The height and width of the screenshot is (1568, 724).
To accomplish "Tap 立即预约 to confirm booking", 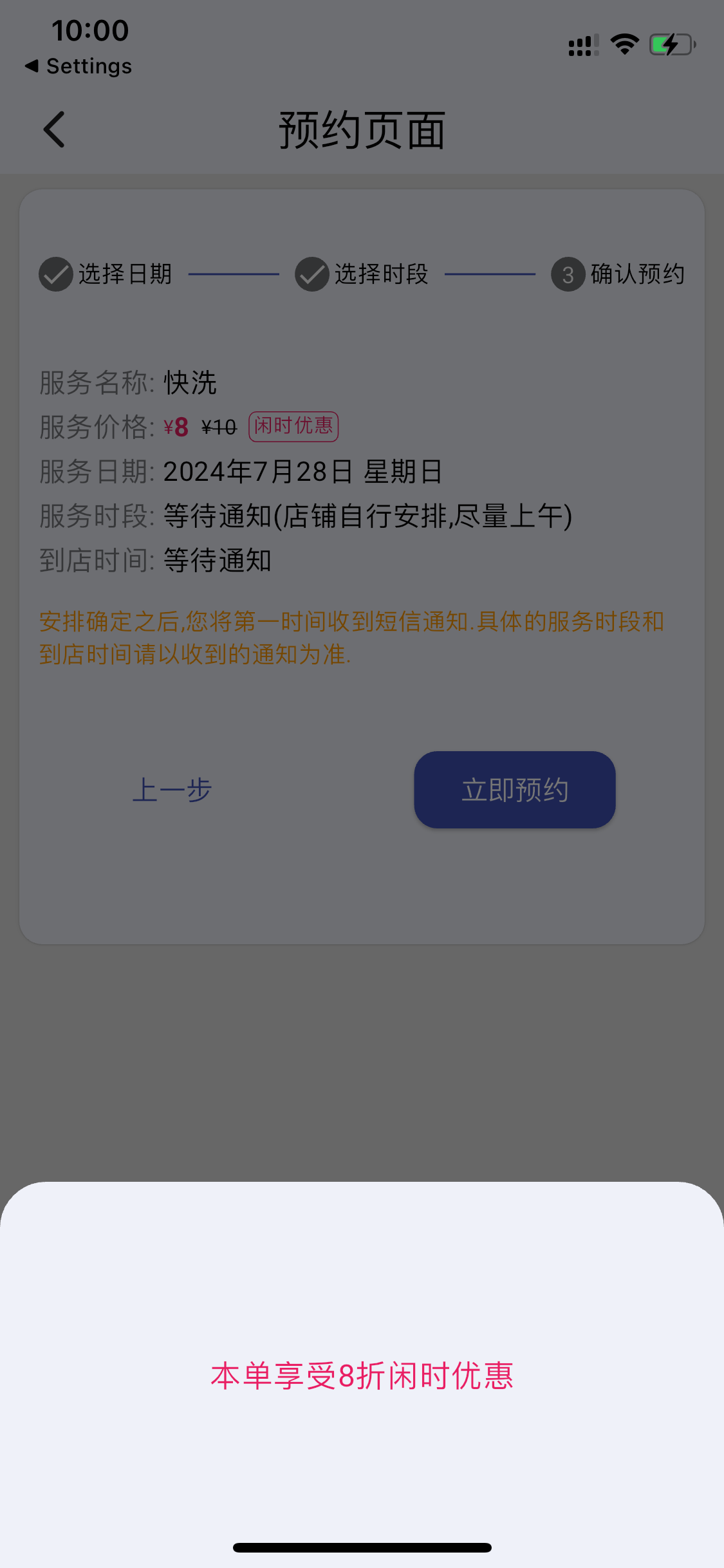I will pos(514,790).
